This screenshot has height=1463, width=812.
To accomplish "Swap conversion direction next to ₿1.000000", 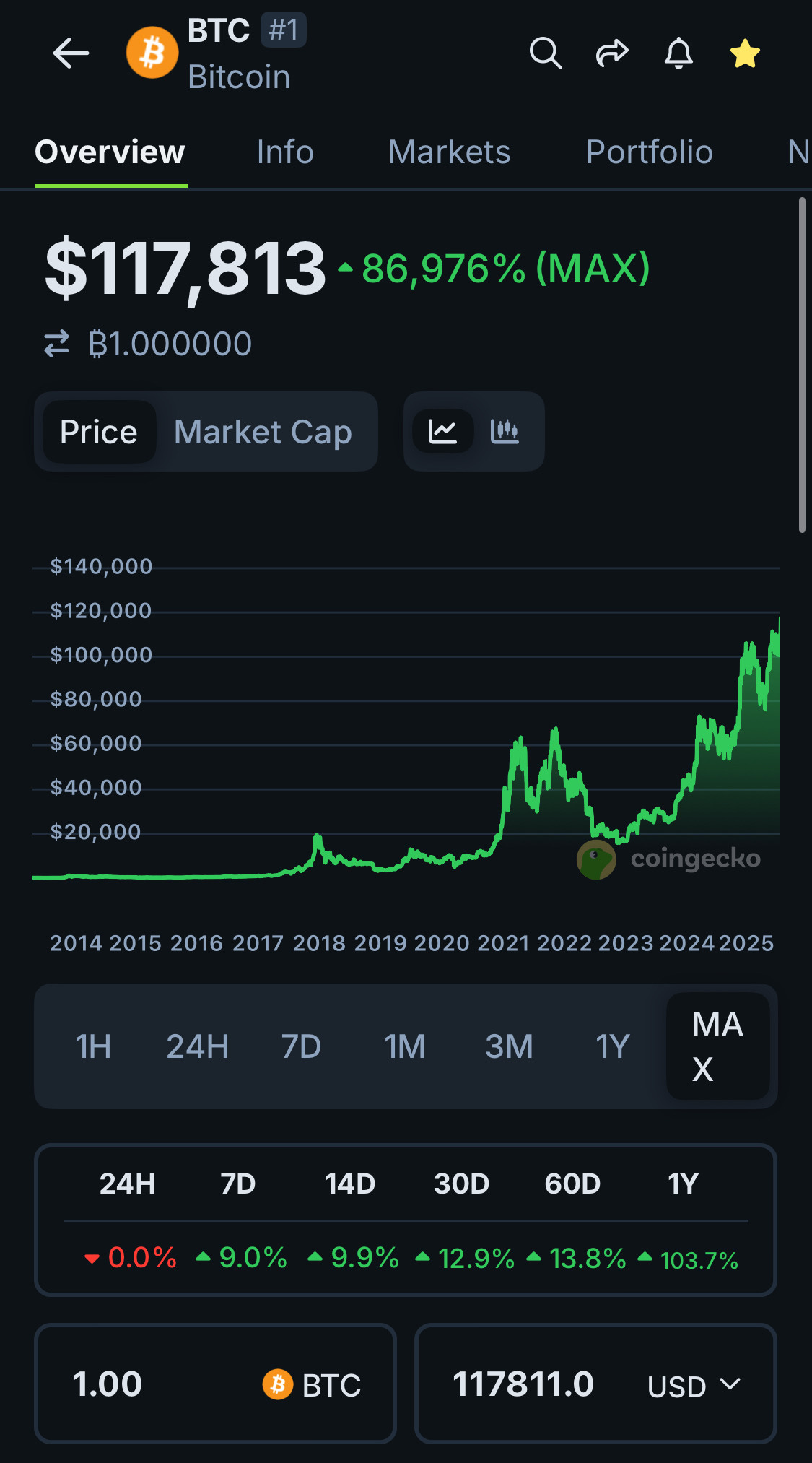I will (56, 344).
